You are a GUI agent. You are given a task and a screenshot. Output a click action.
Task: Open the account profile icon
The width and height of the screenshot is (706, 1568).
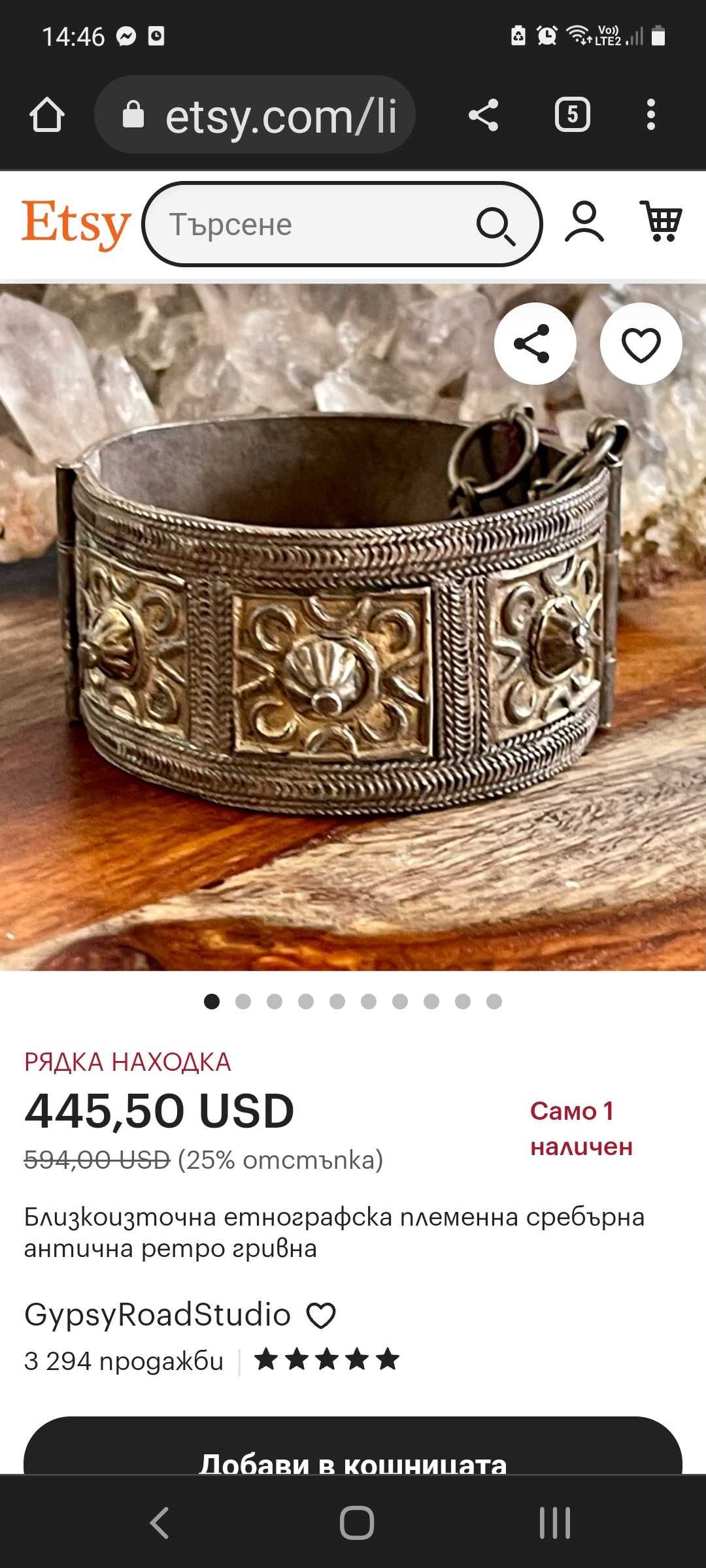pyautogui.click(x=584, y=223)
